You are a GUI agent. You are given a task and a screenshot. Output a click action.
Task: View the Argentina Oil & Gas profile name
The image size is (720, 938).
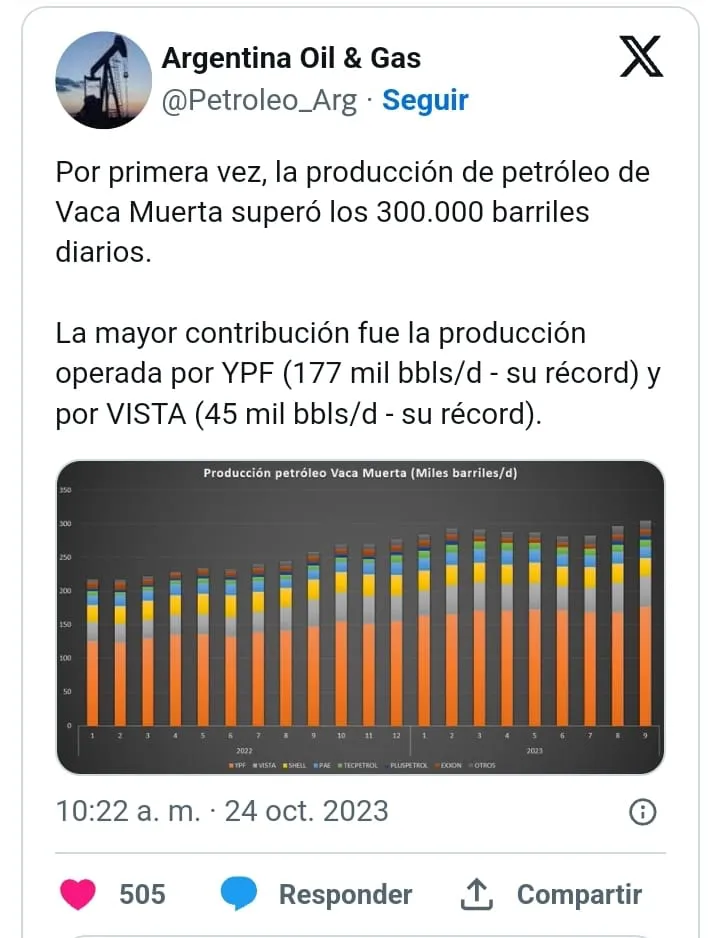(291, 58)
